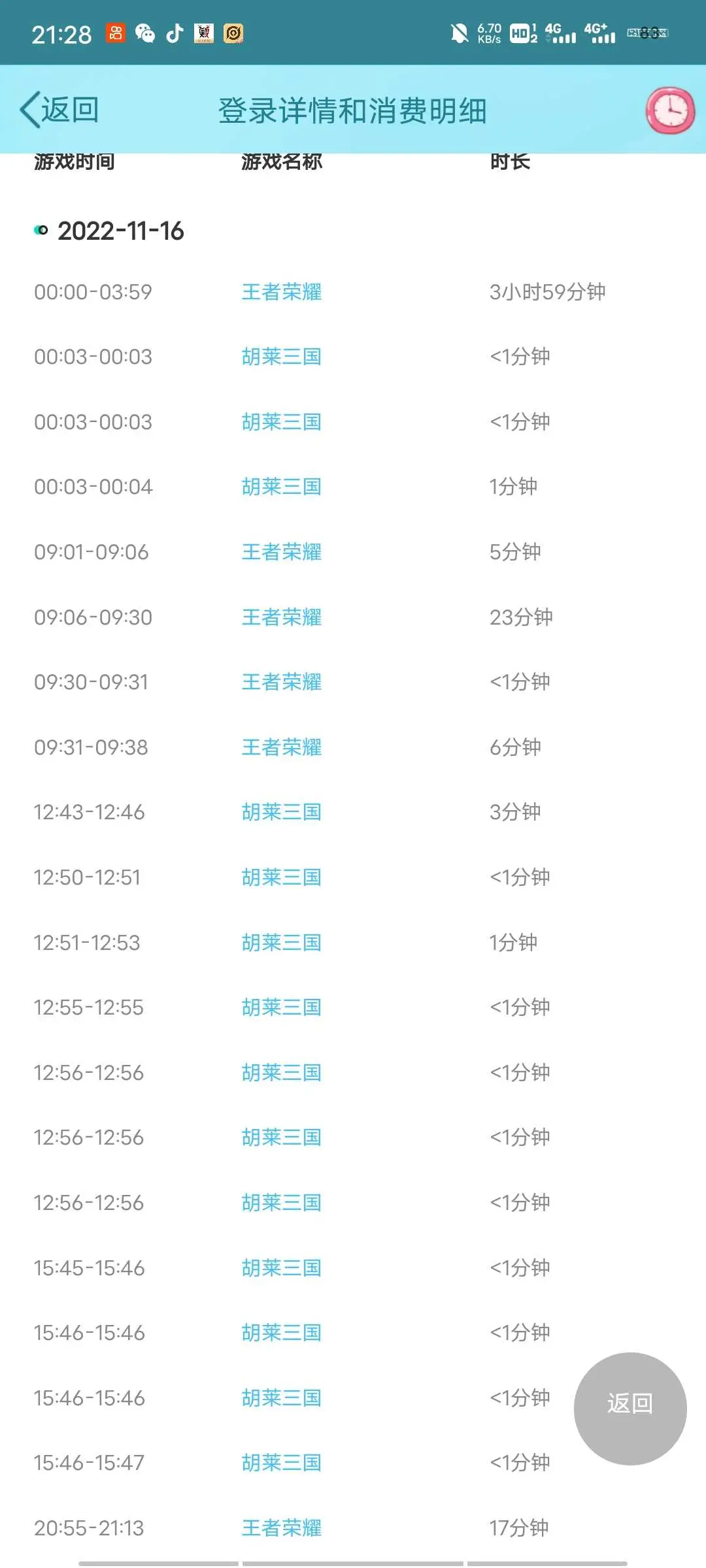Open 王者荣耀 link for 09:31-09:38
Screen dimensions: 706x1568
pyautogui.click(x=282, y=747)
